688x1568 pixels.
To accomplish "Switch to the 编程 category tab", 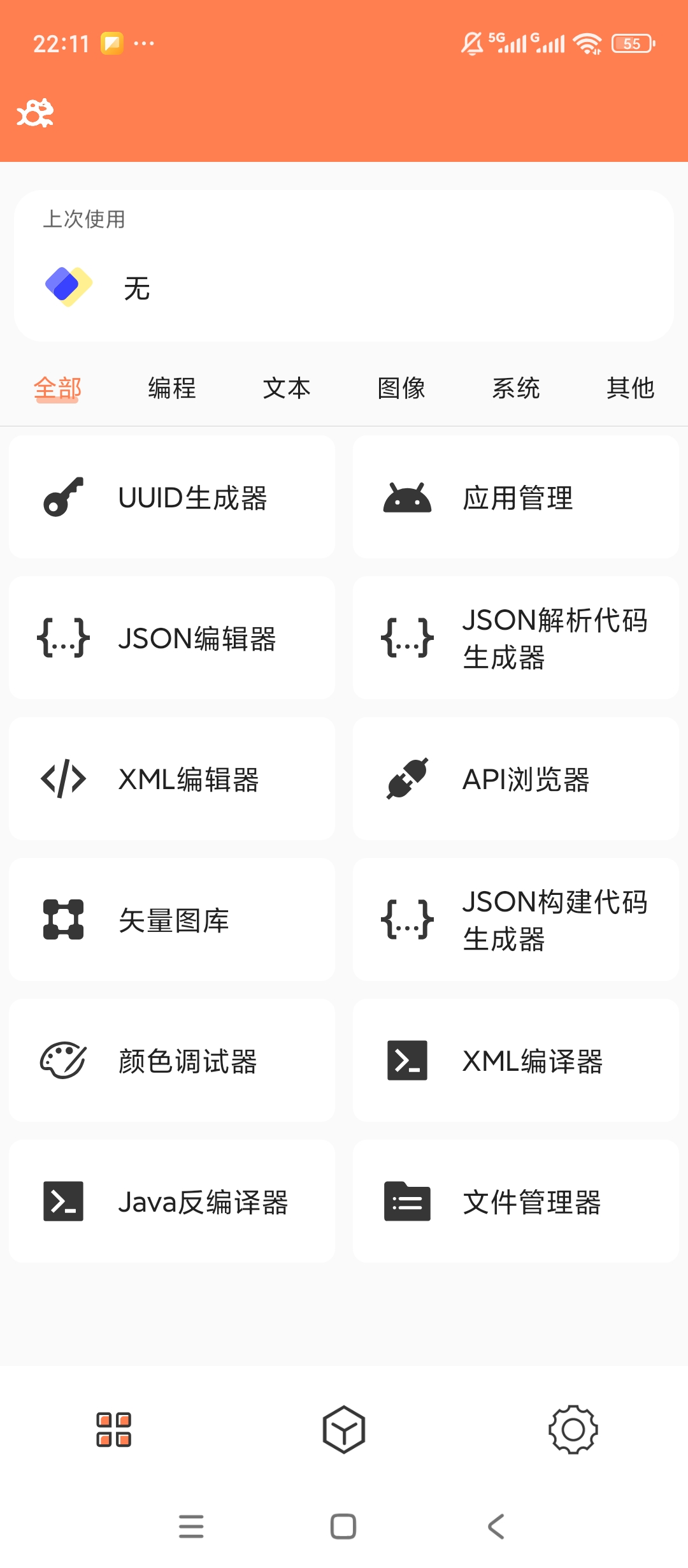I will point(172,388).
